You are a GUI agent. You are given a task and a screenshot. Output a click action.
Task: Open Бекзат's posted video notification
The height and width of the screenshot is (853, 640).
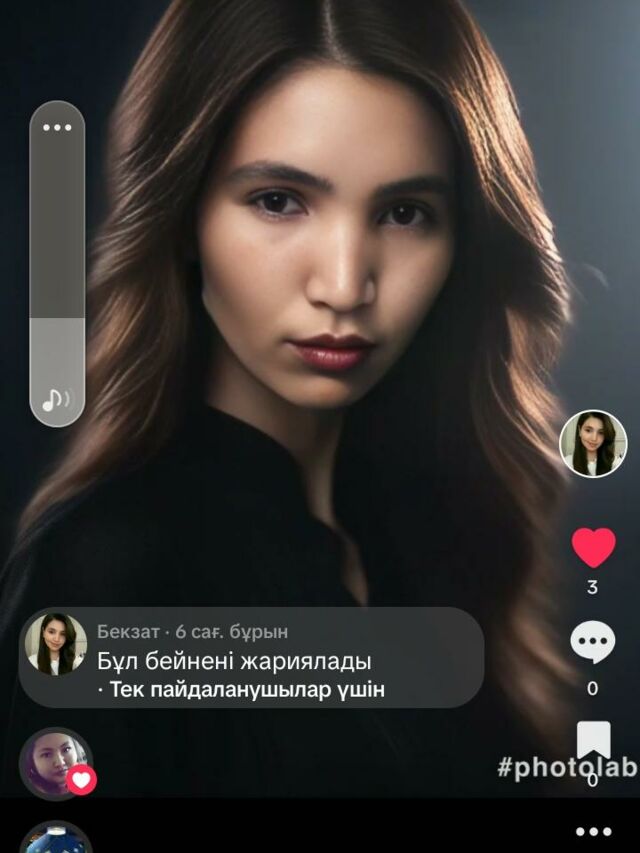point(252,658)
